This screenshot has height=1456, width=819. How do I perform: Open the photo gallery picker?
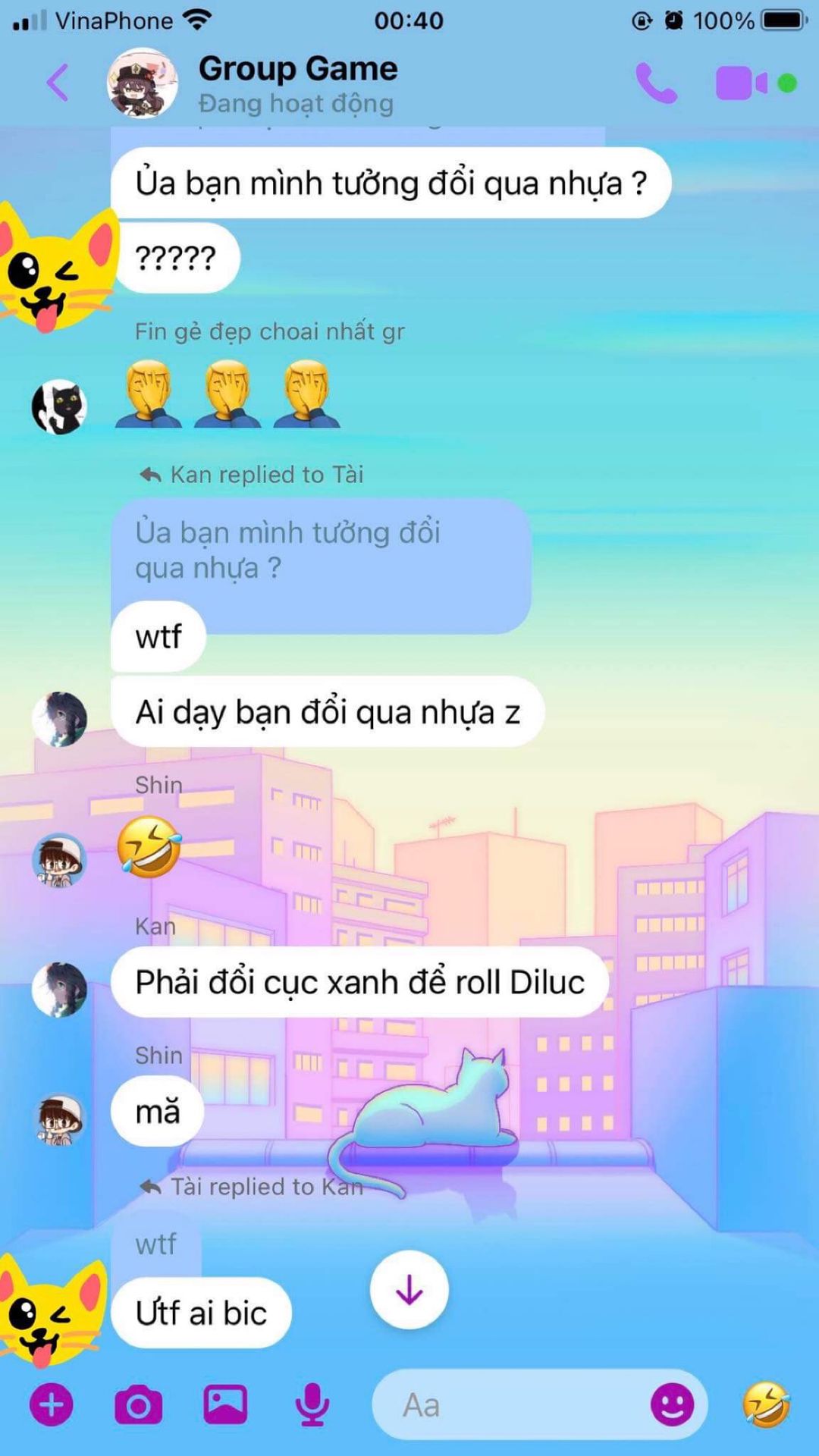(x=225, y=1404)
